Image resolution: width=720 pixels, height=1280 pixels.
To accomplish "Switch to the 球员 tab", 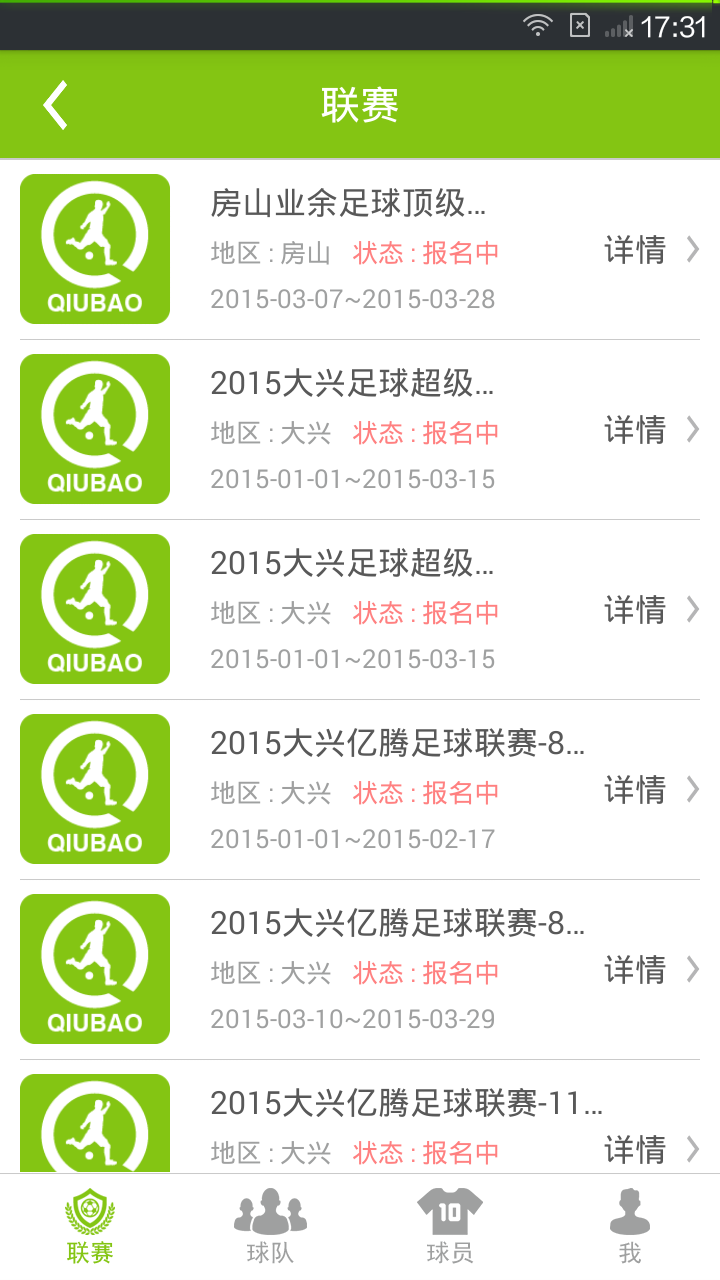I will pos(450,1226).
